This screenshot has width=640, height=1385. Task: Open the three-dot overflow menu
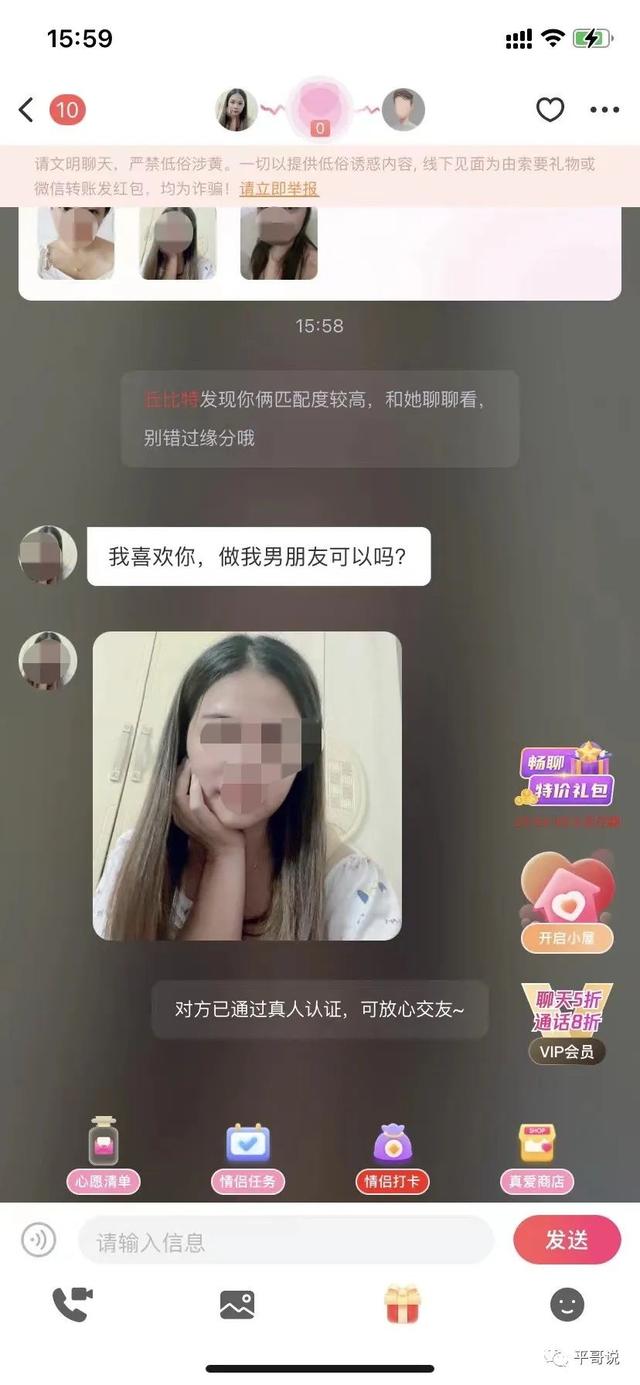(604, 110)
